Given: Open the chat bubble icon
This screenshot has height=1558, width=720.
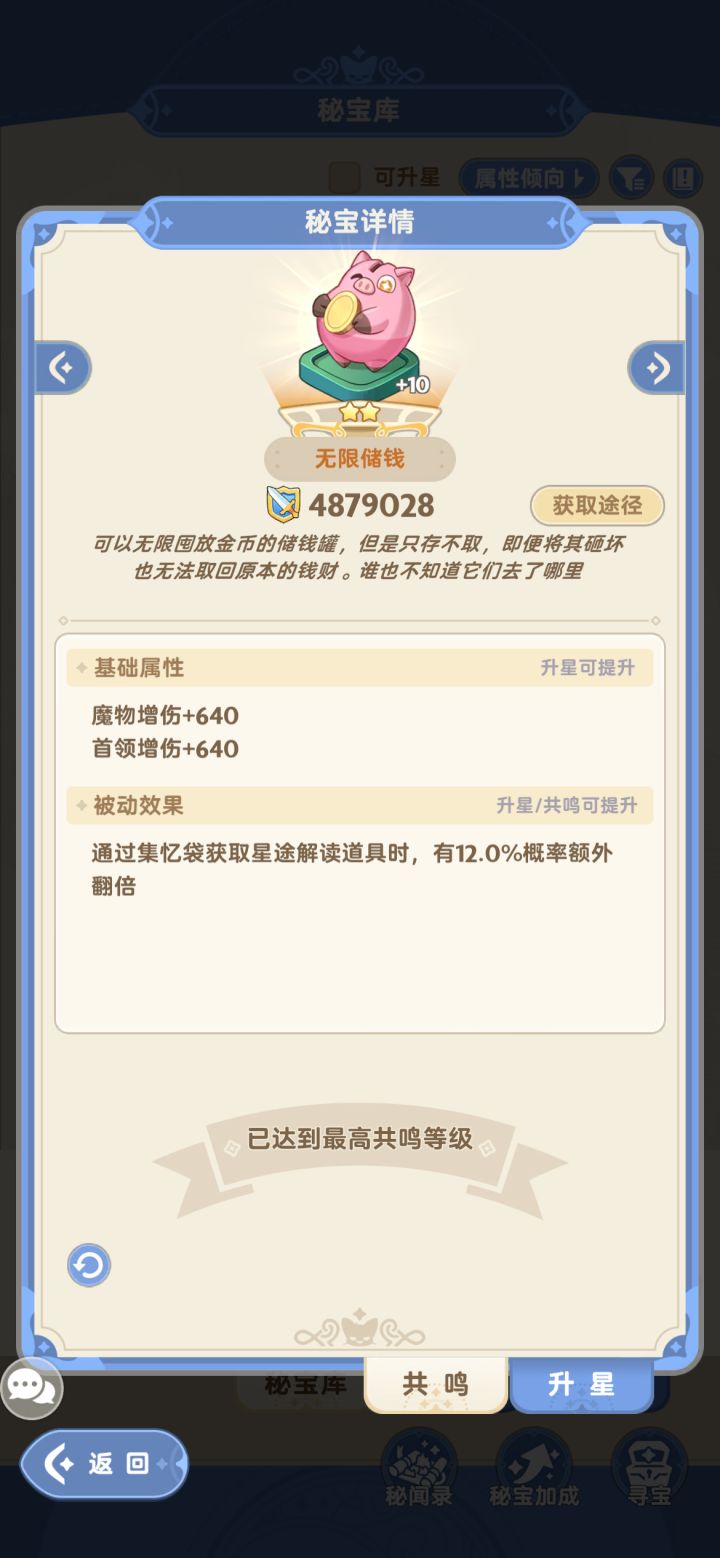Looking at the screenshot, I should tap(33, 1387).
